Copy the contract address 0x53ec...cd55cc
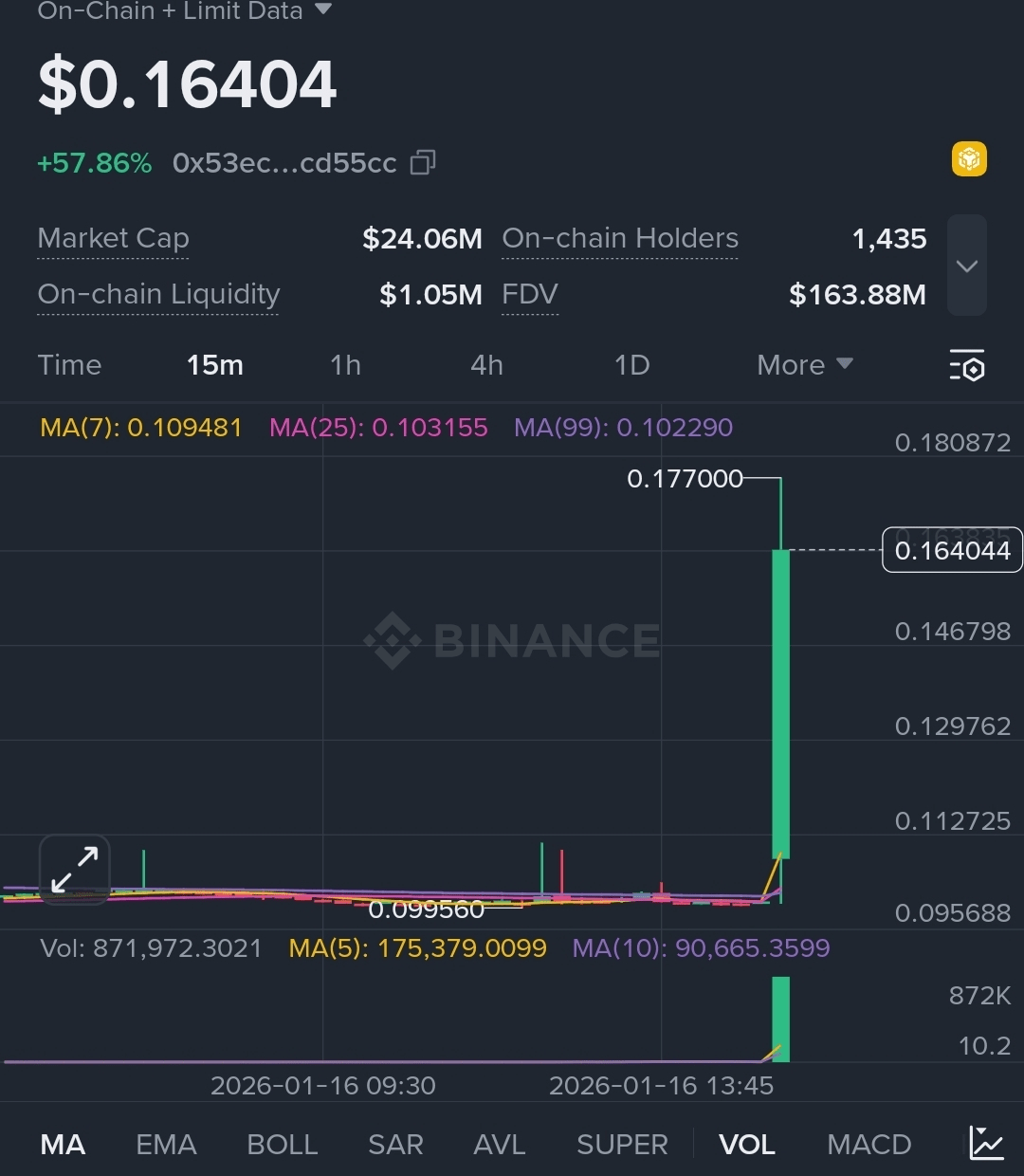 423,163
